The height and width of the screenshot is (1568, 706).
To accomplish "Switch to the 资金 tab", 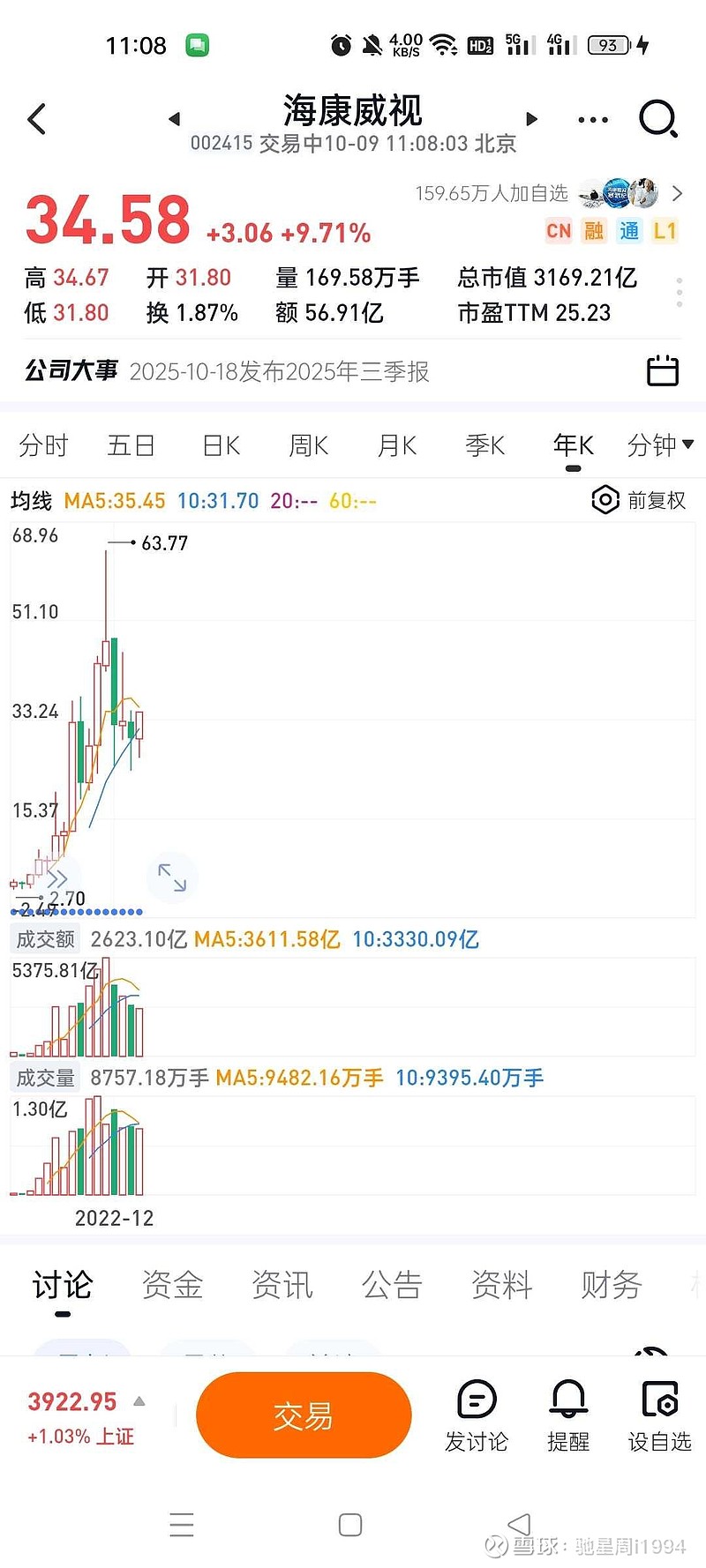I will 173,1285.
